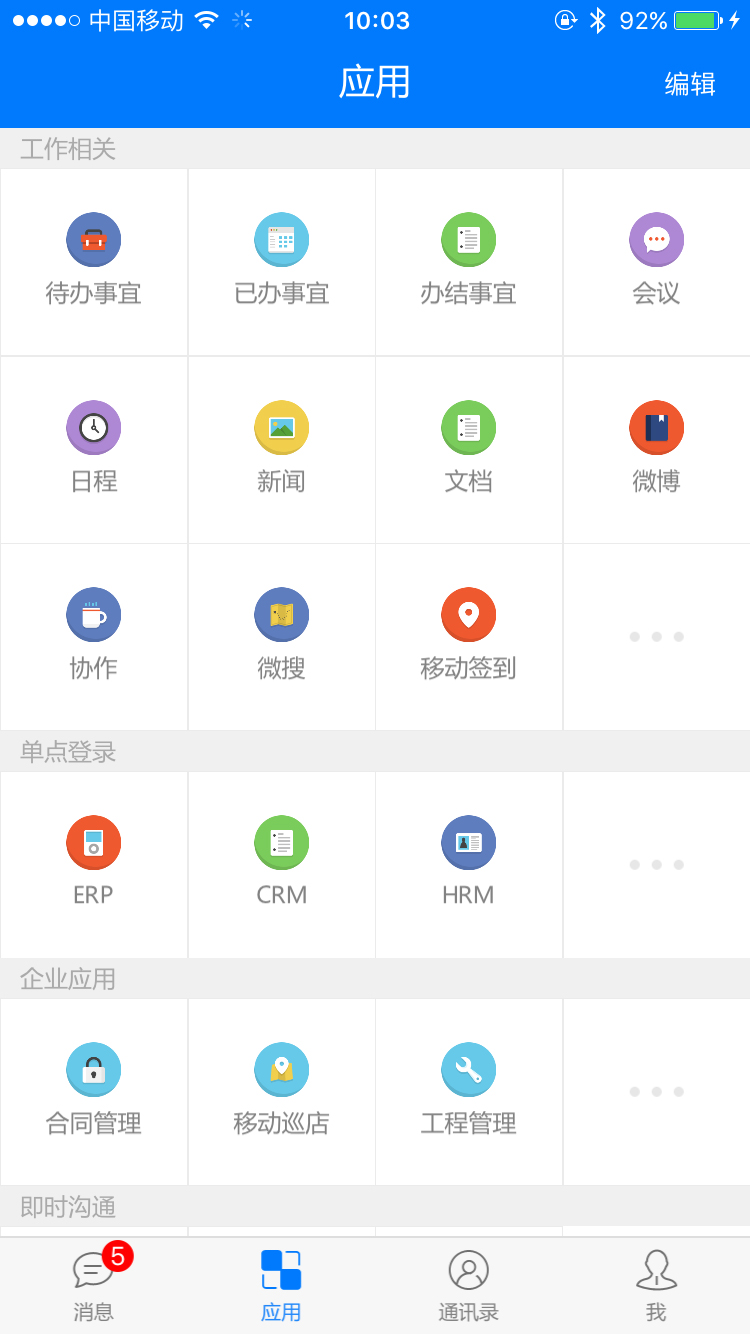750x1334 pixels.
Task: Launch the HRM app
Action: [468, 864]
